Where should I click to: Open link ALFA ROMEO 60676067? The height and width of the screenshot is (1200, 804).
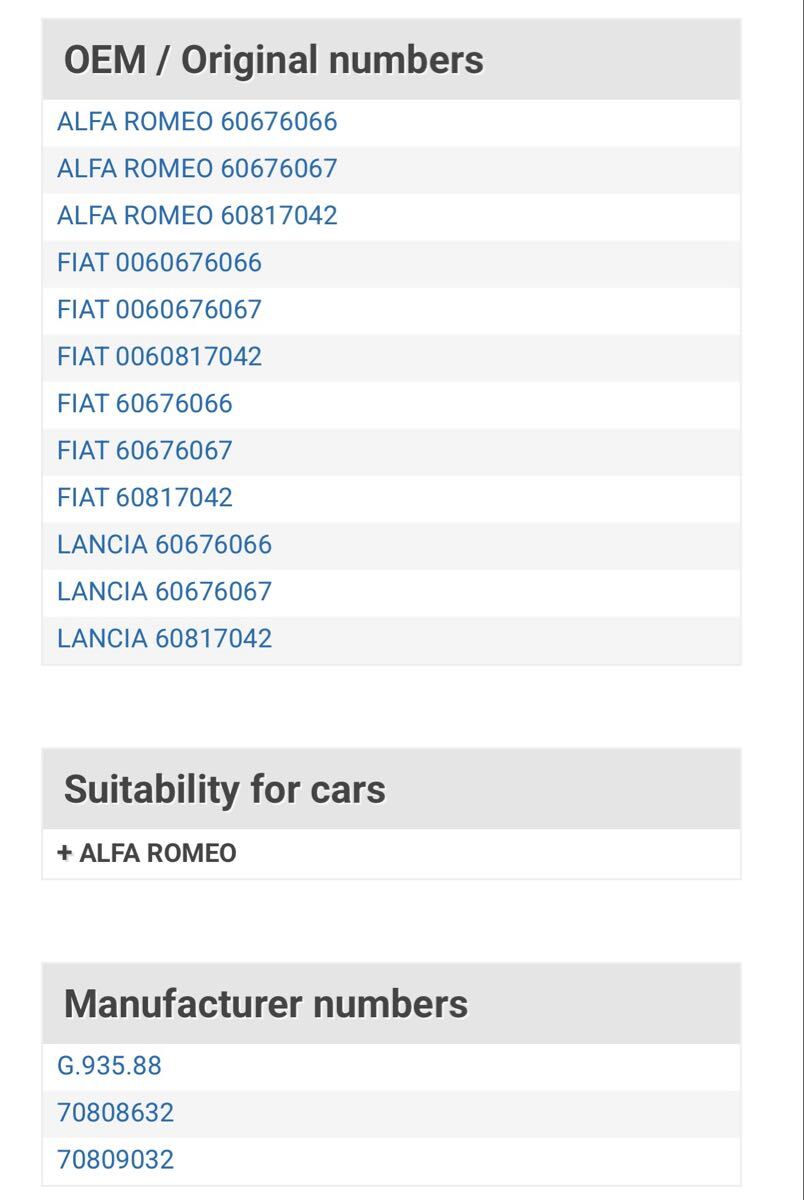pyautogui.click(x=197, y=169)
